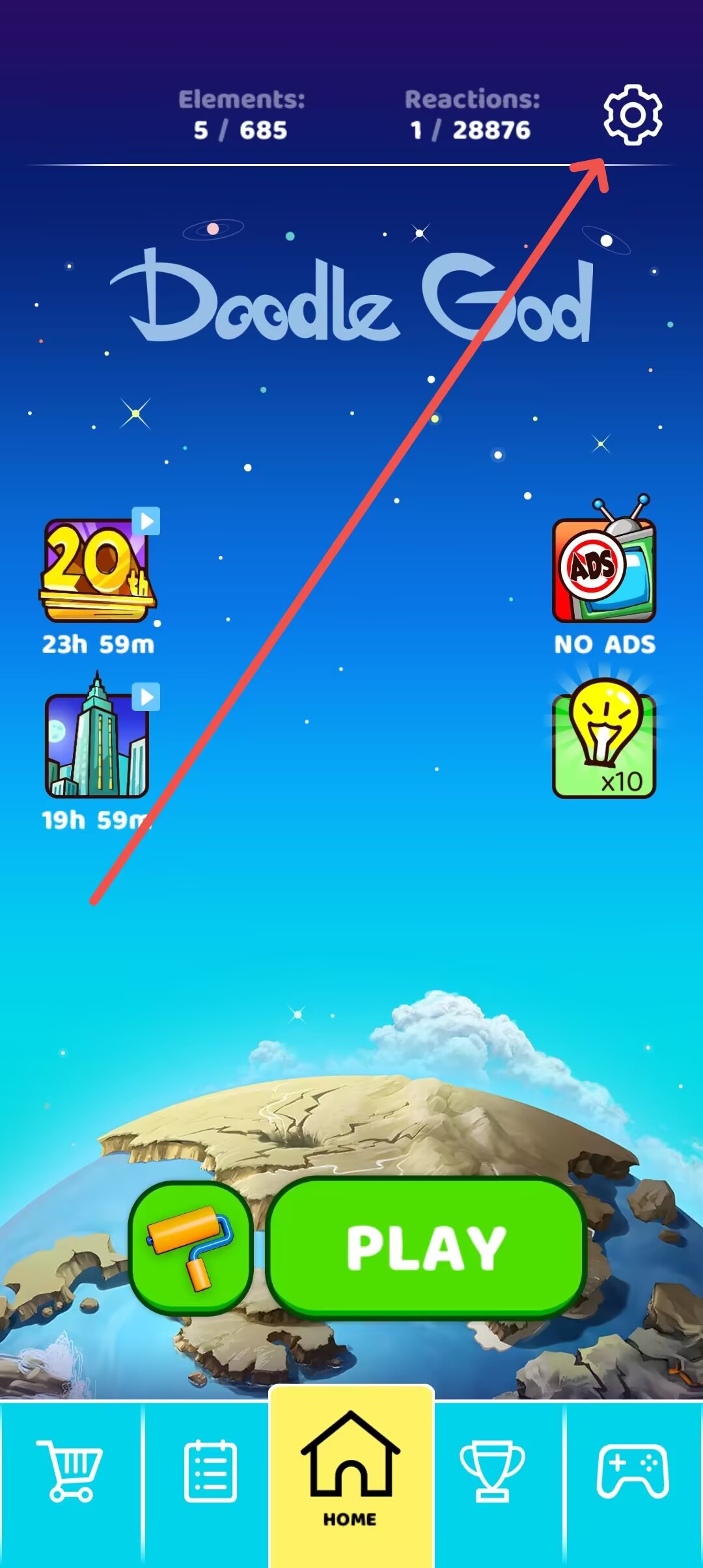The width and height of the screenshot is (703, 1568).
Task: Open the checklist tasks tab
Action: [210, 1470]
